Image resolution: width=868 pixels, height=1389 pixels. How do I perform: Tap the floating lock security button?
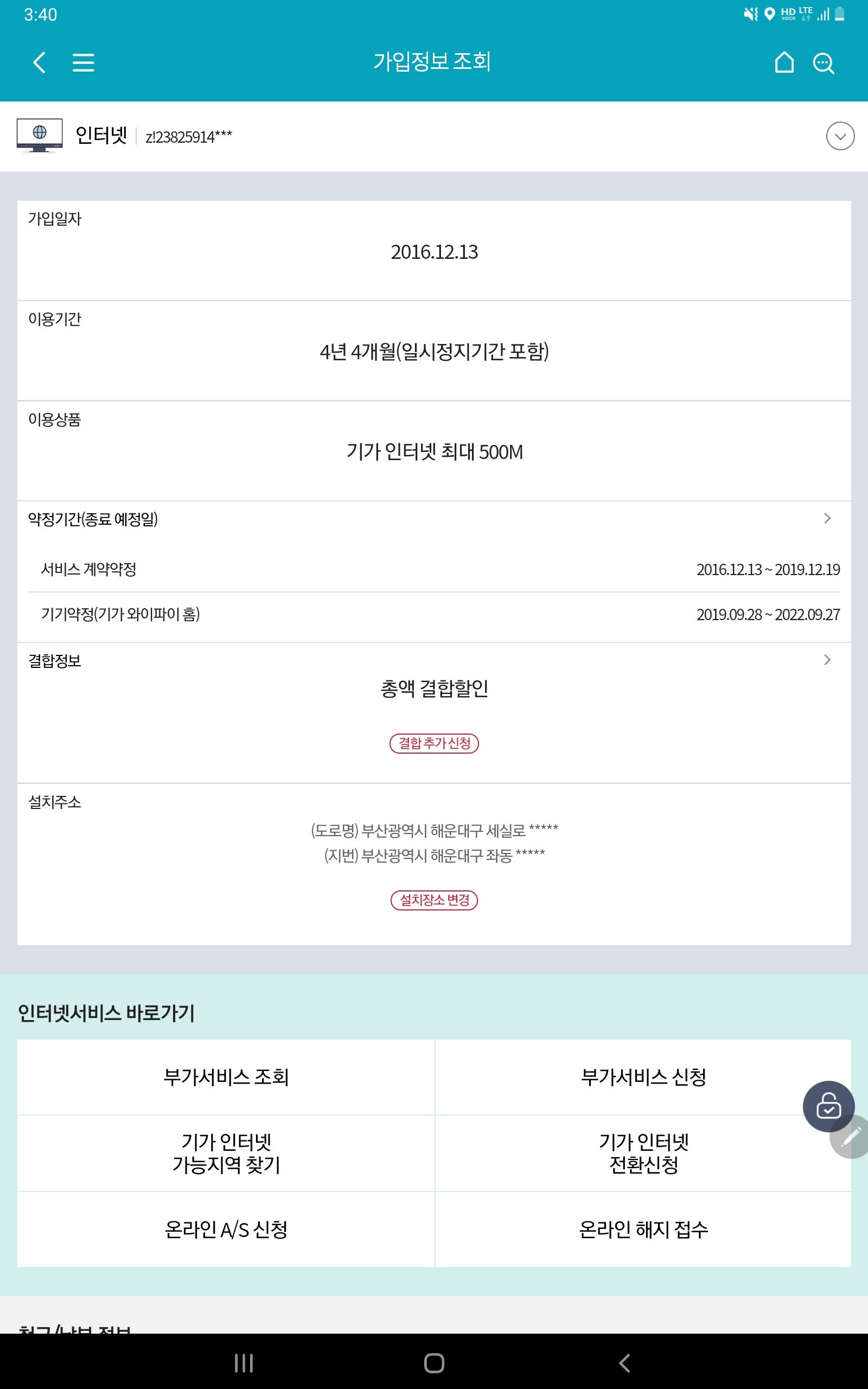[828, 1106]
